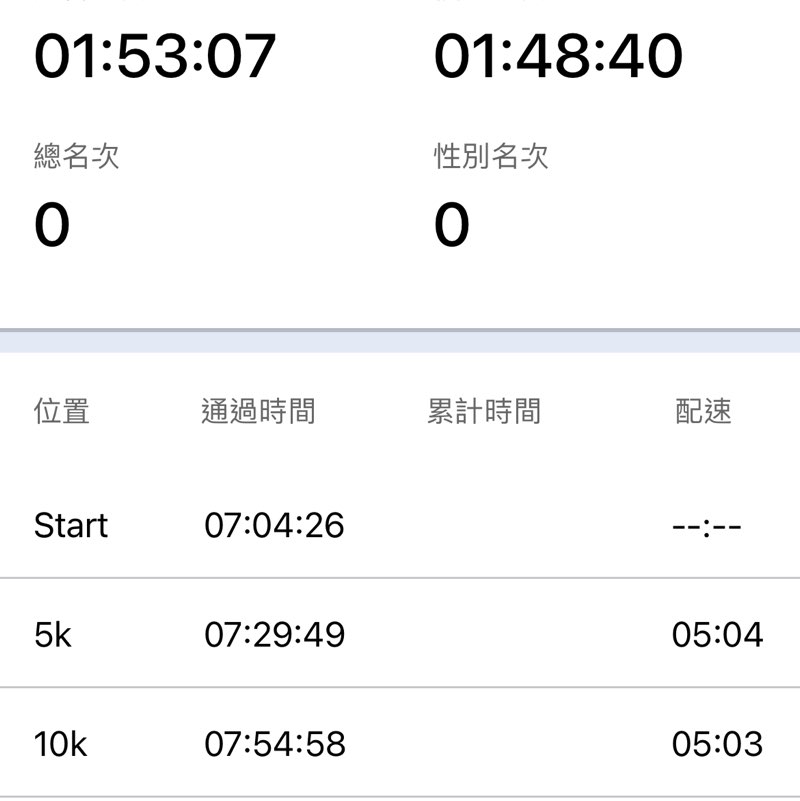Click the 10k passing time 07:54:58
This screenshot has height=801, width=800.
coord(275,744)
